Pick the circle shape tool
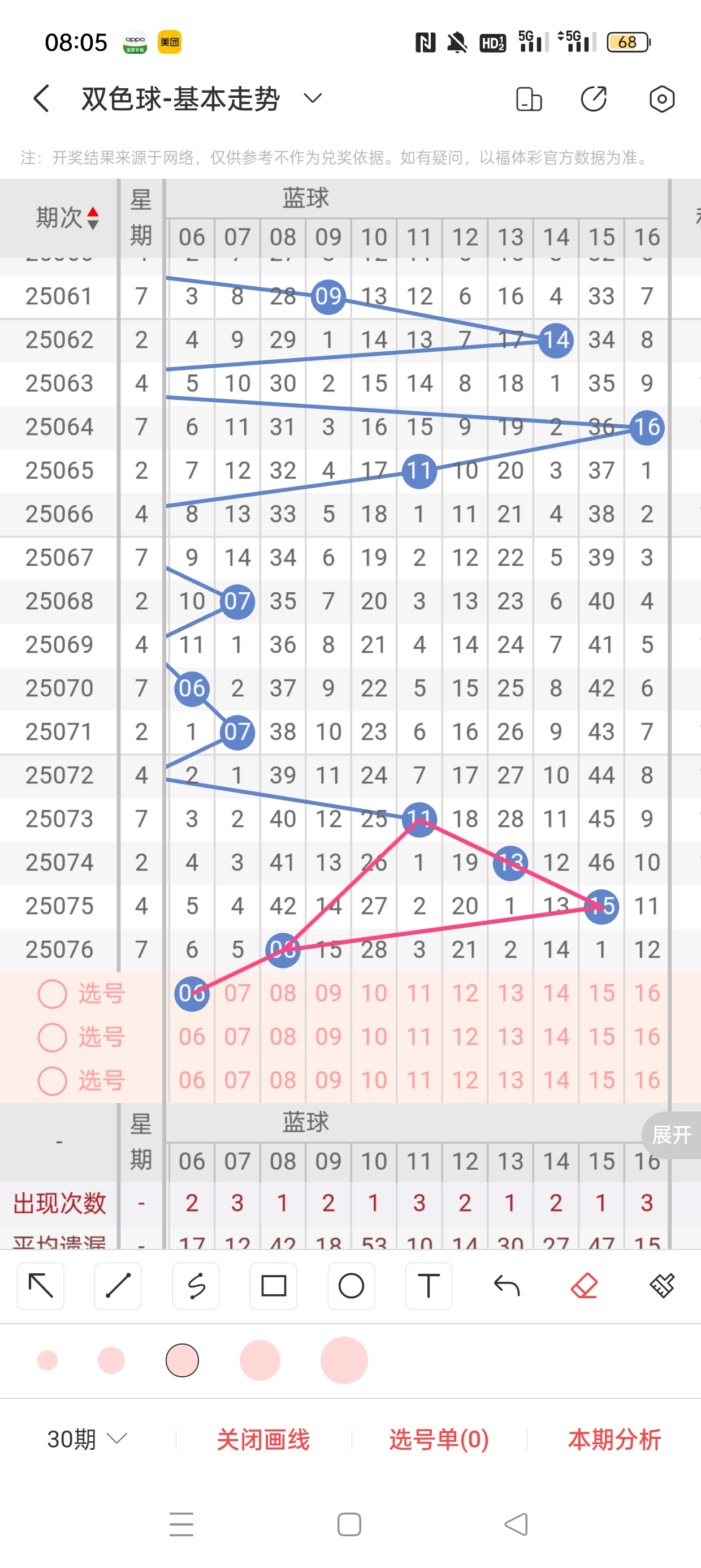701x1568 pixels. tap(351, 1286)
